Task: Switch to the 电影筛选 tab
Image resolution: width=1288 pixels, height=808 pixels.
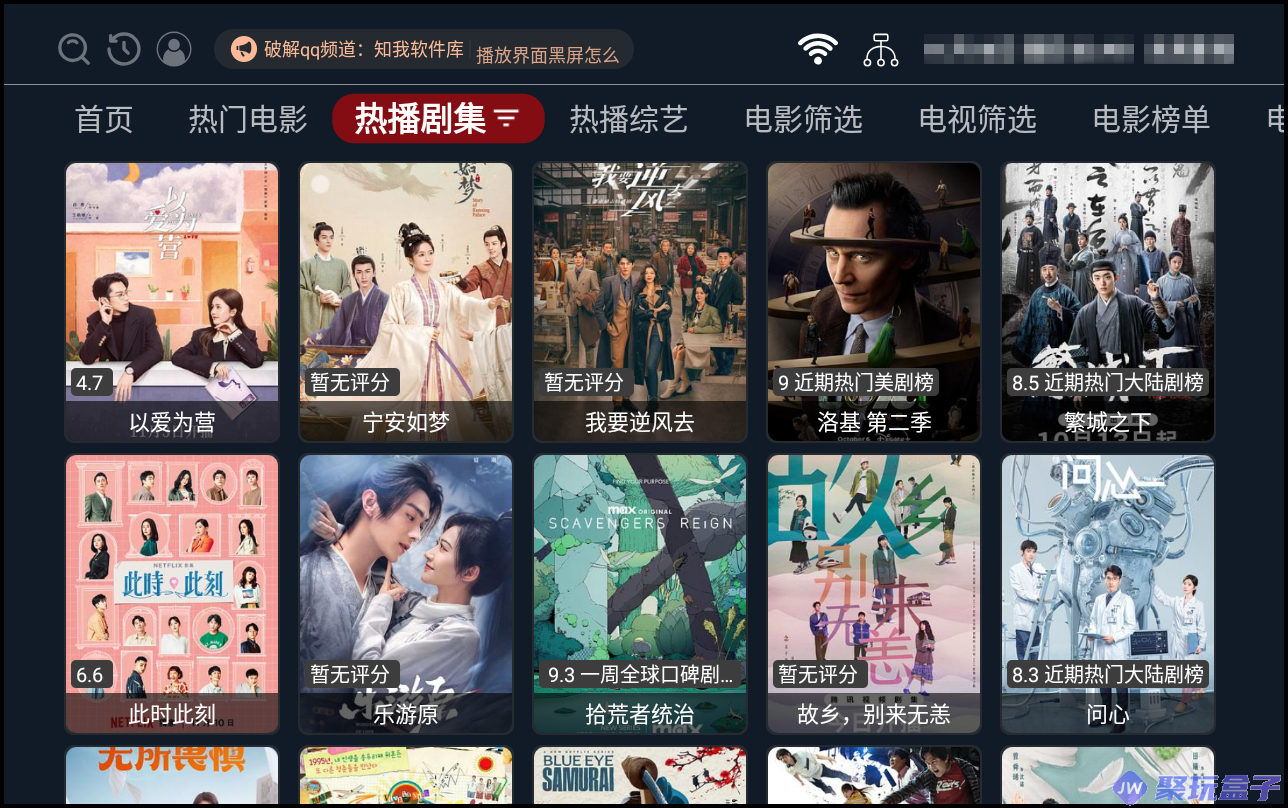Action: click(803, 120)
